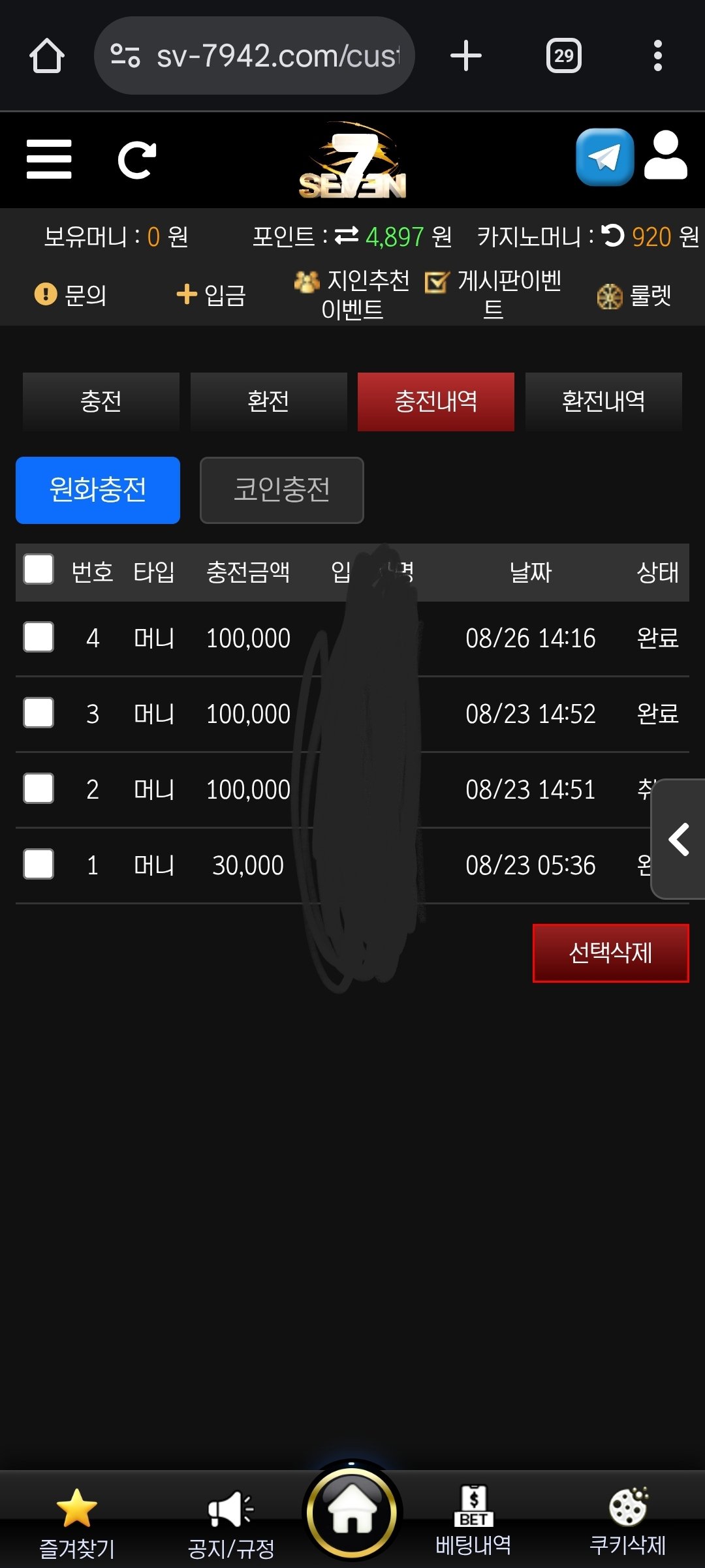Switch to the 환전 tab
The height and width of the screenshot is (1568, 705).
[268, 401]
